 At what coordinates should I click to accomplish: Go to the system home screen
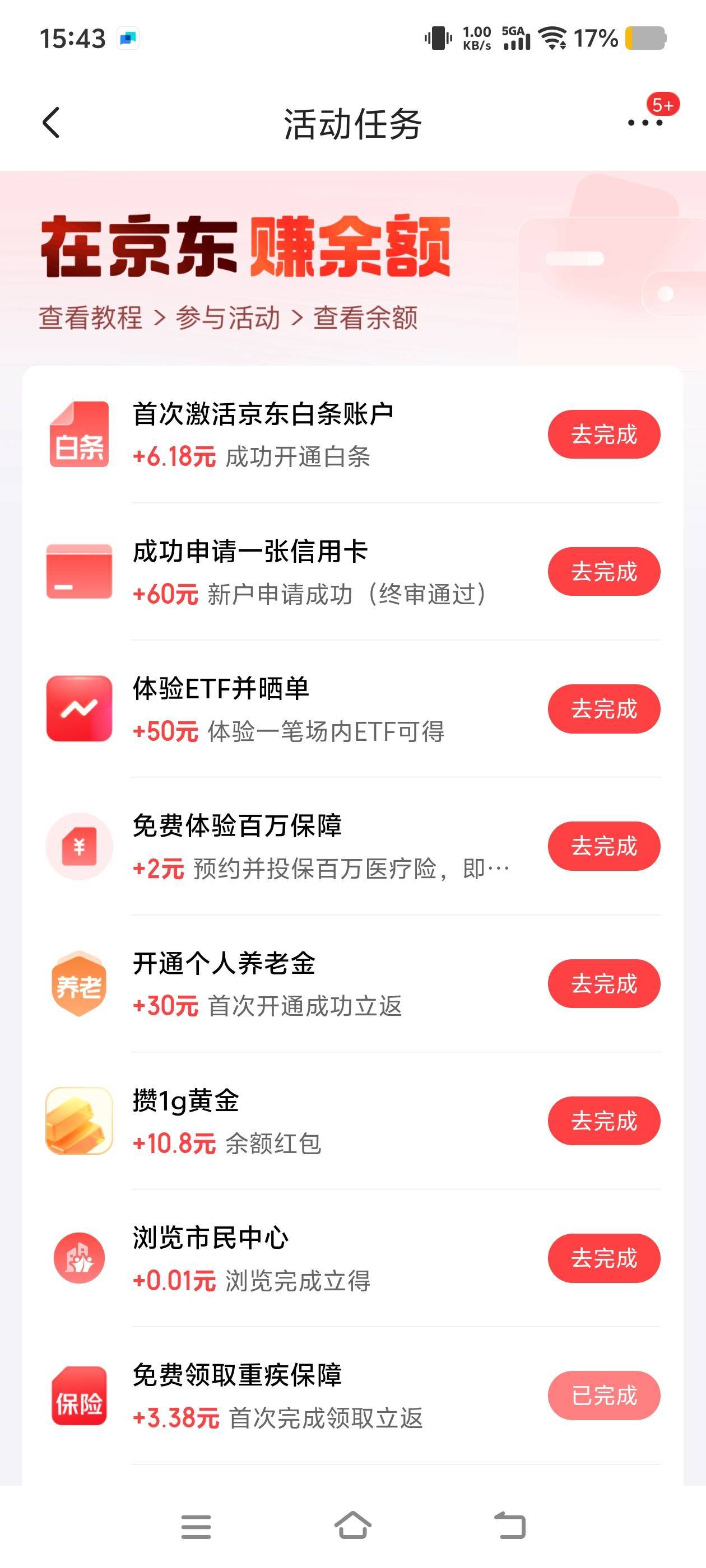click(352, 1525)
